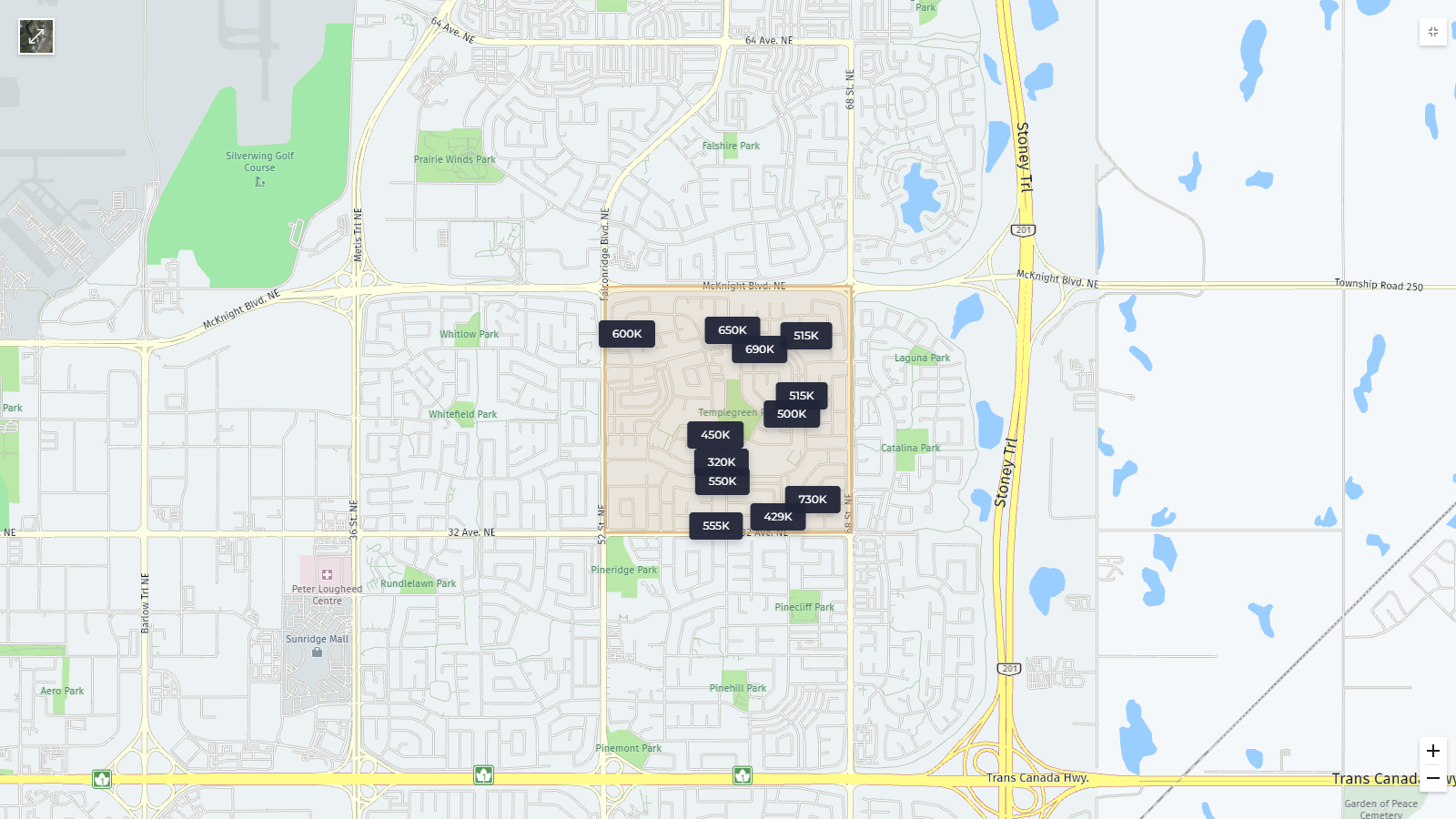
Task: View the 550K listing pin
Action: click(722, 482)
